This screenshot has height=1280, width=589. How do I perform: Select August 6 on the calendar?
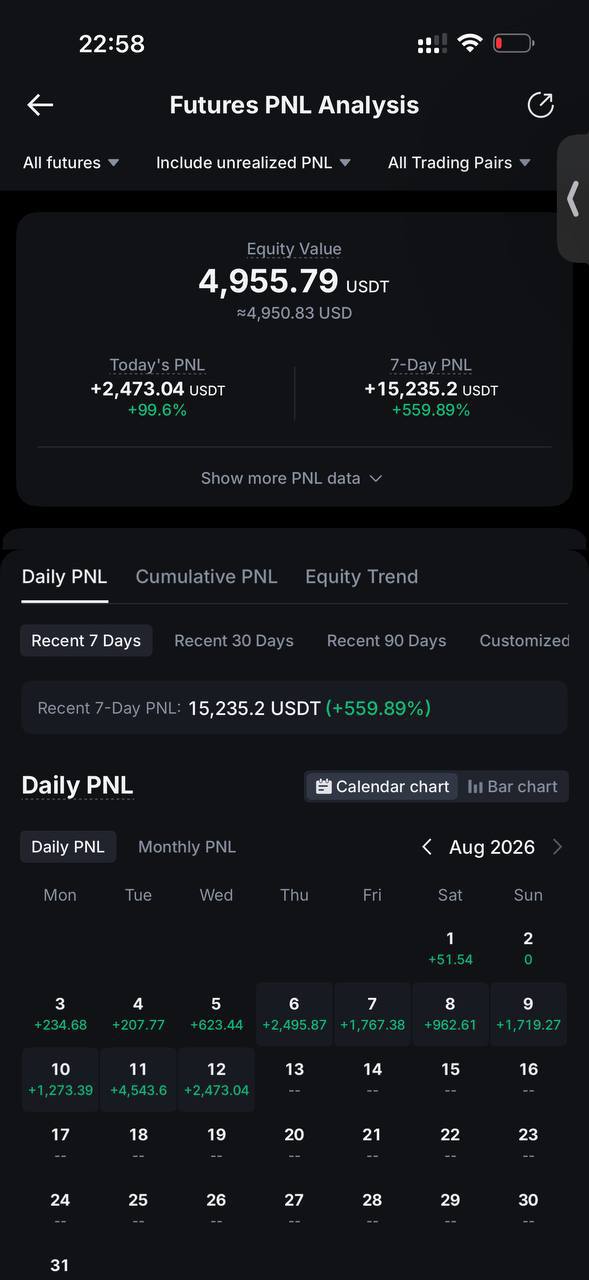[x=294, y=1014]
